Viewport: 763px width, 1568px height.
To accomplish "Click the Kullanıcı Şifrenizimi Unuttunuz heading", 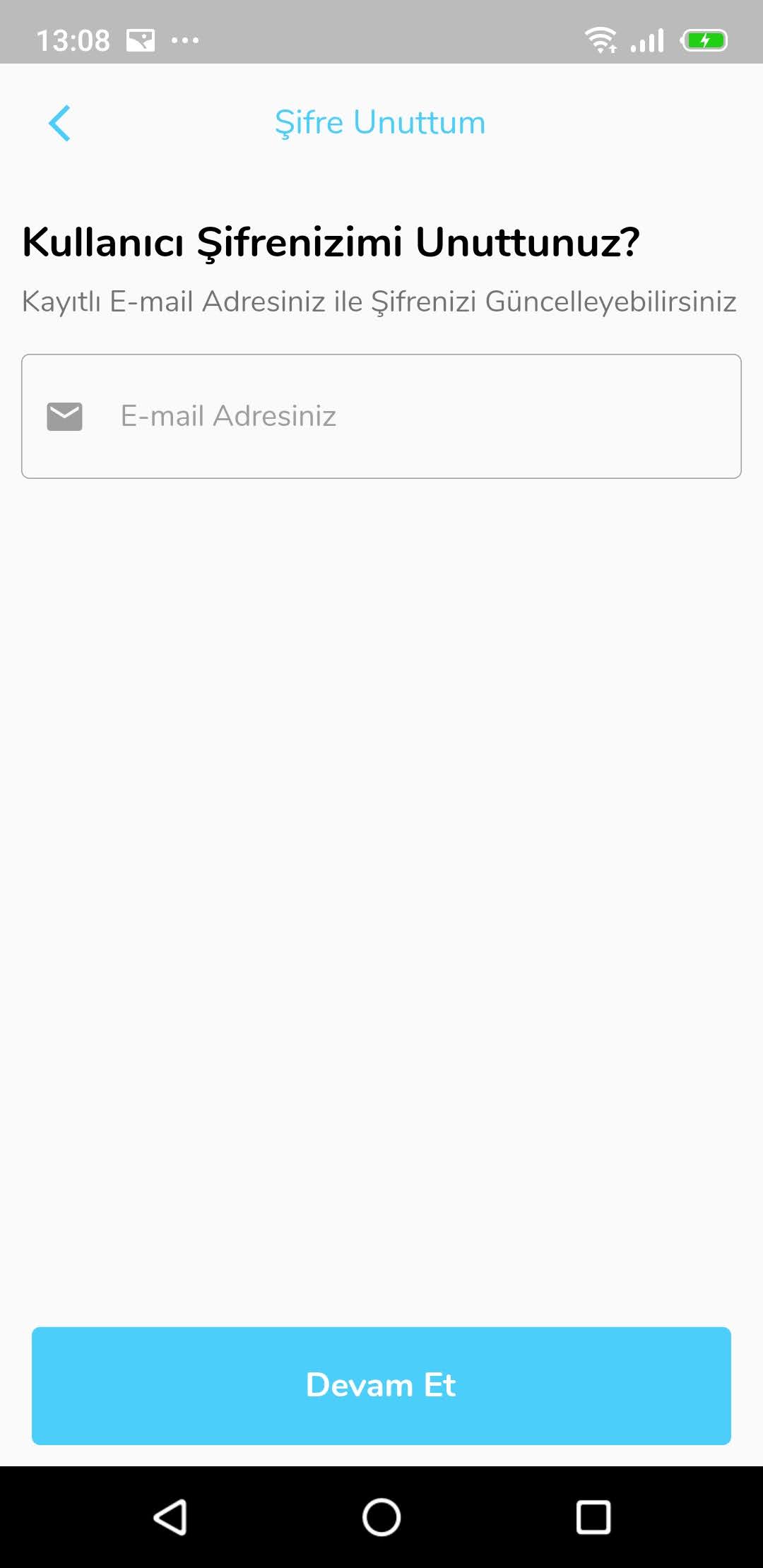I will (x=331, y=242).
